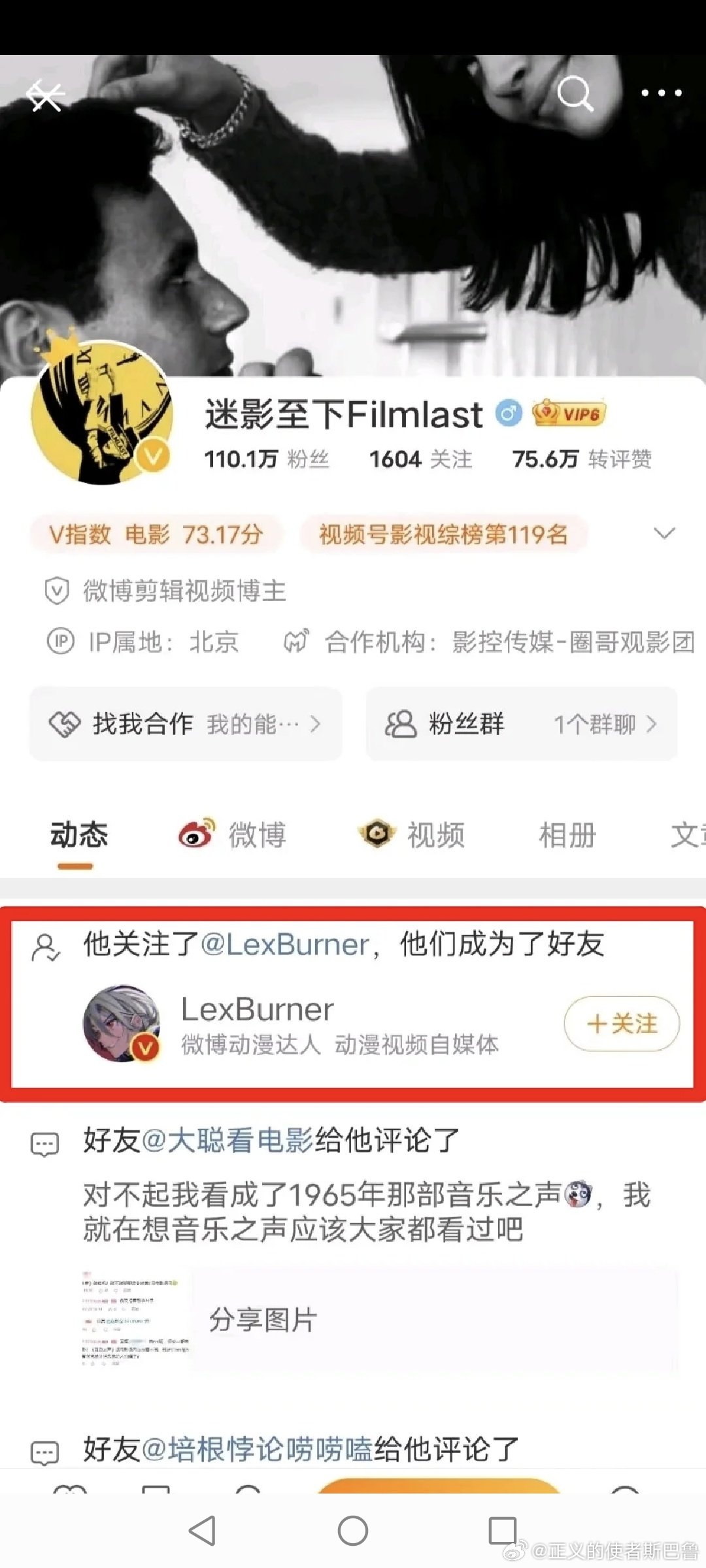Expand the profile details chevron
The image size is (706, 1568).
664,533
